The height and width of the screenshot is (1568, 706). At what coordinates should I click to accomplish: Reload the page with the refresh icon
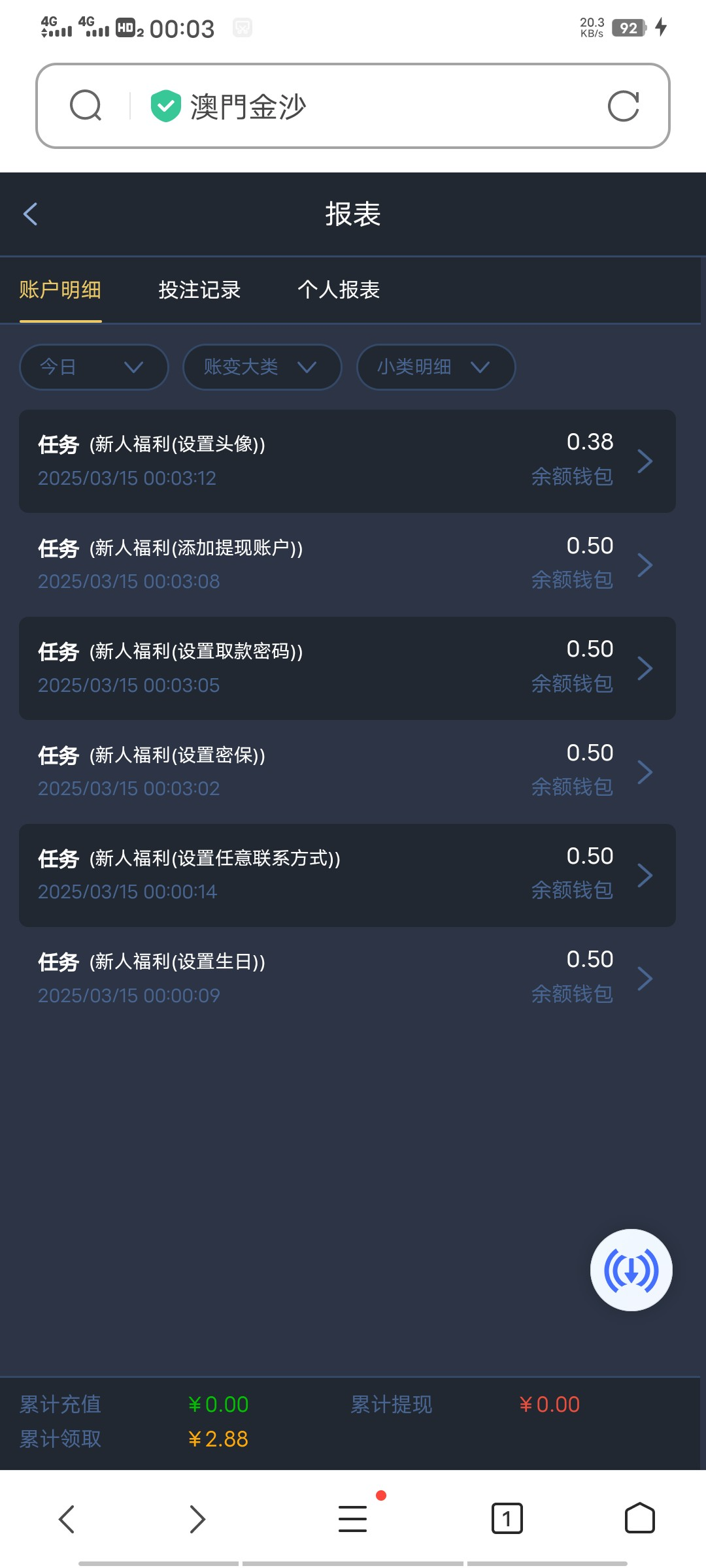click(623, 106)
